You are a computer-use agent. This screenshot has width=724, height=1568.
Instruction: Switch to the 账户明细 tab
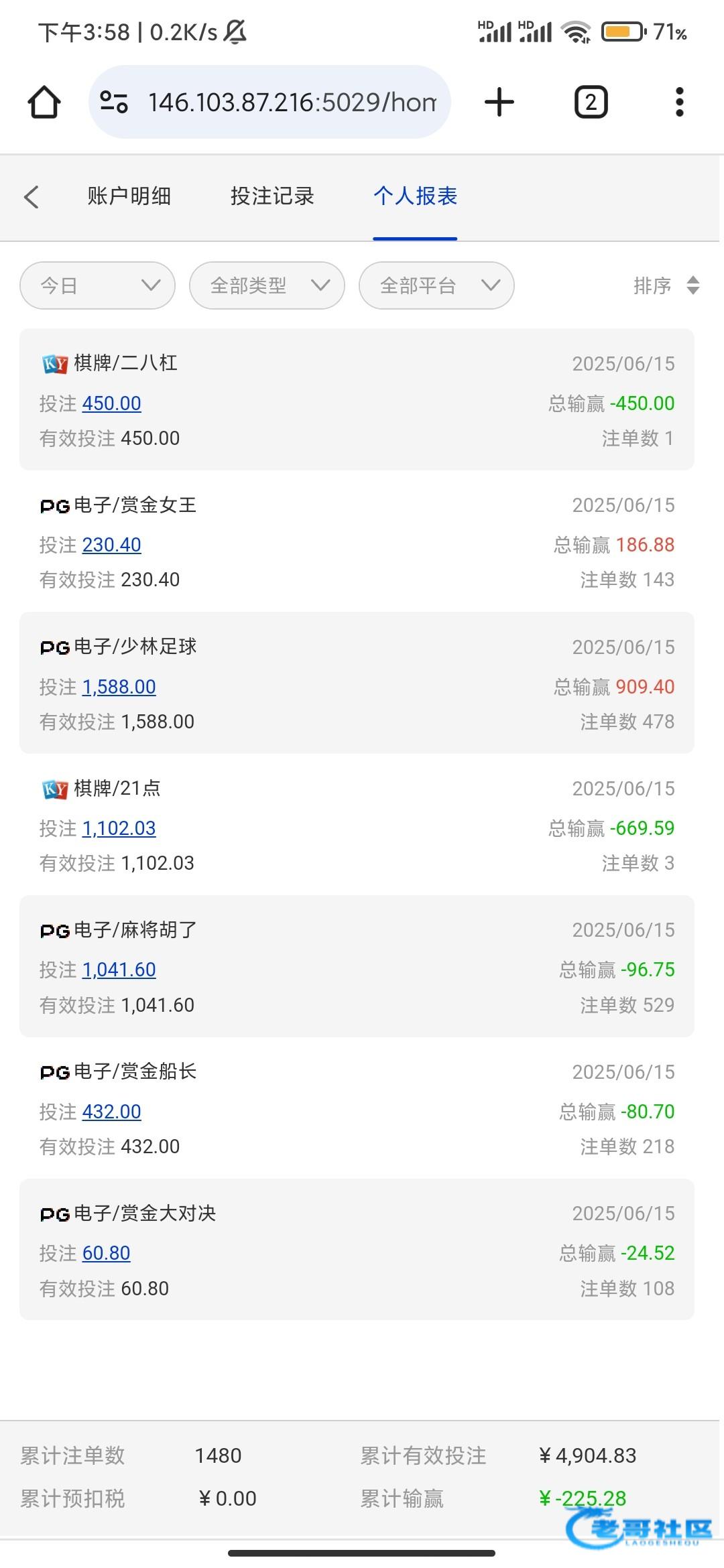point(129,196)
